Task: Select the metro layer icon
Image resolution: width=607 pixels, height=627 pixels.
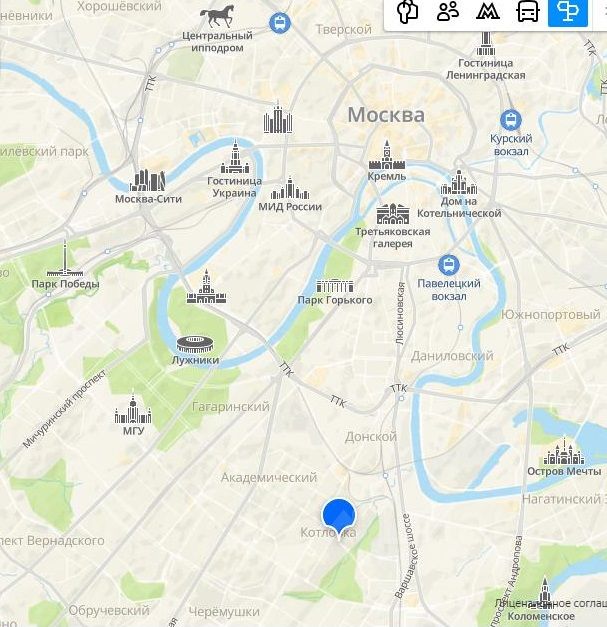Action: [x=487, y=12]
